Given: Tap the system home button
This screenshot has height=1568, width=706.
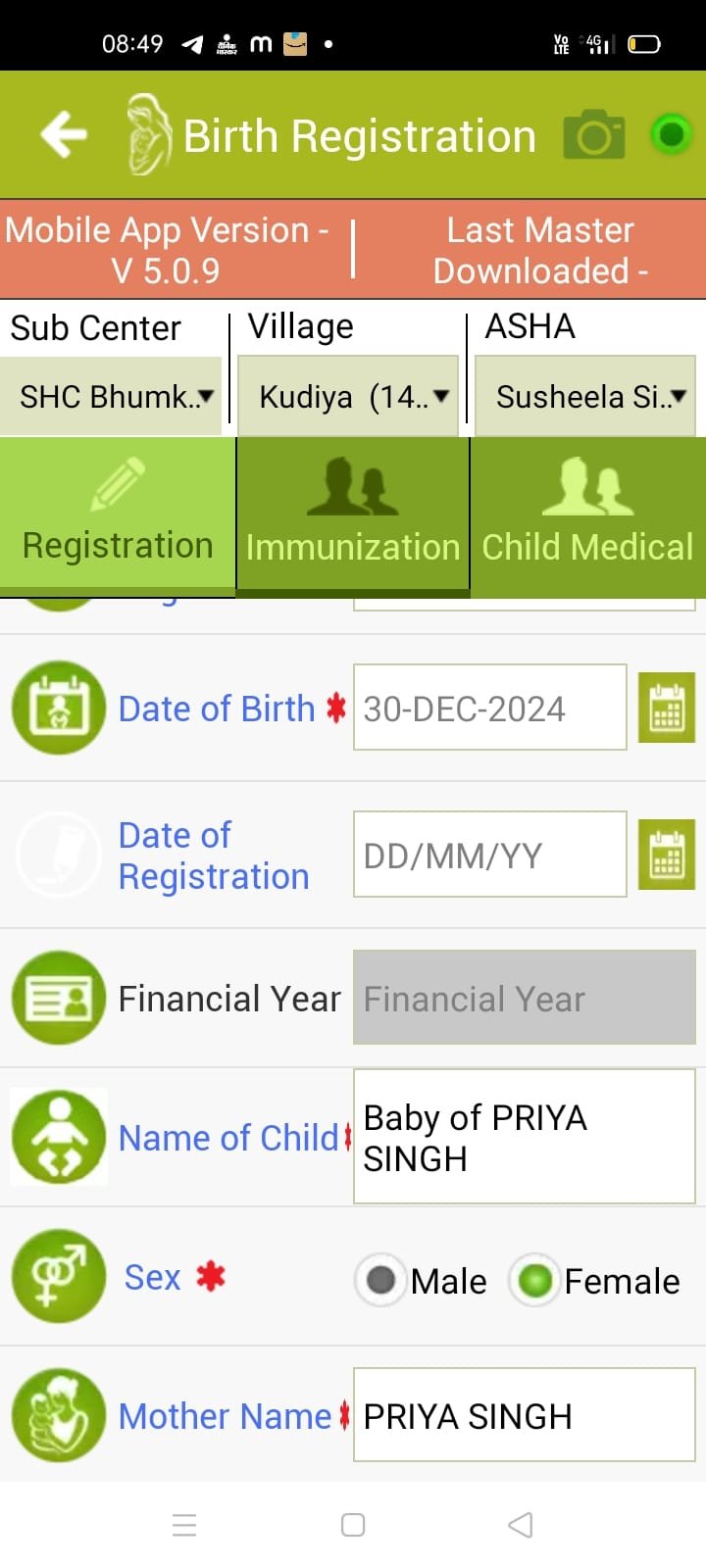Looking at the screenshot, I should point(353,1525).
